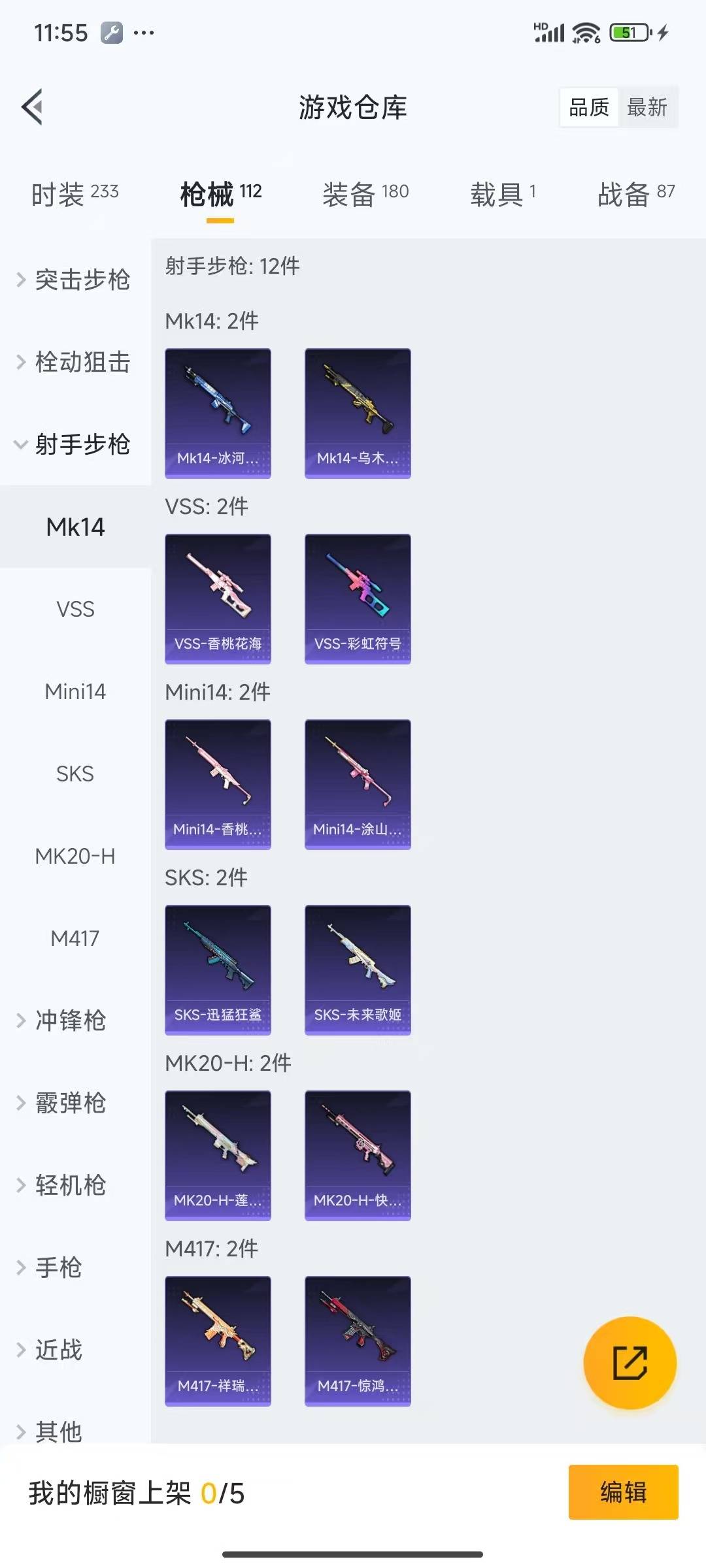This screenshot has height=1568, width=706.
Task: Open the VSS-彩虹符号 skin tile
Action: 358,598
